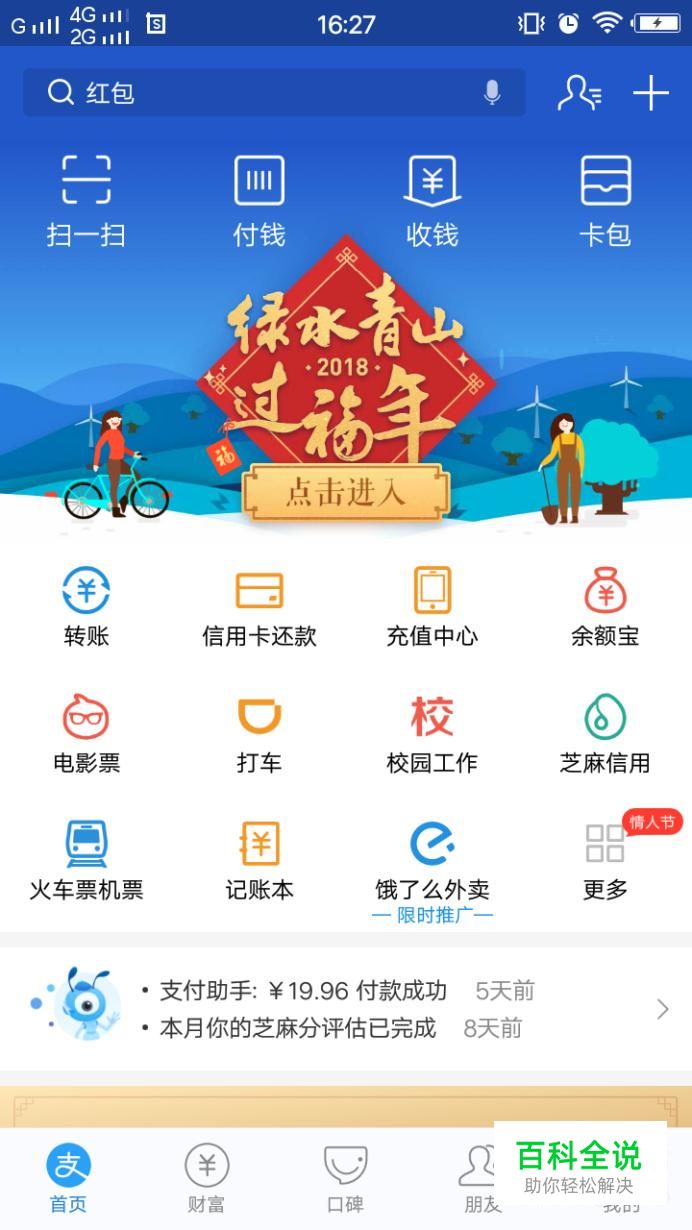Open 收钱 collect money
This screenshot has width=692, height=1230.
(x=432, y=200)
